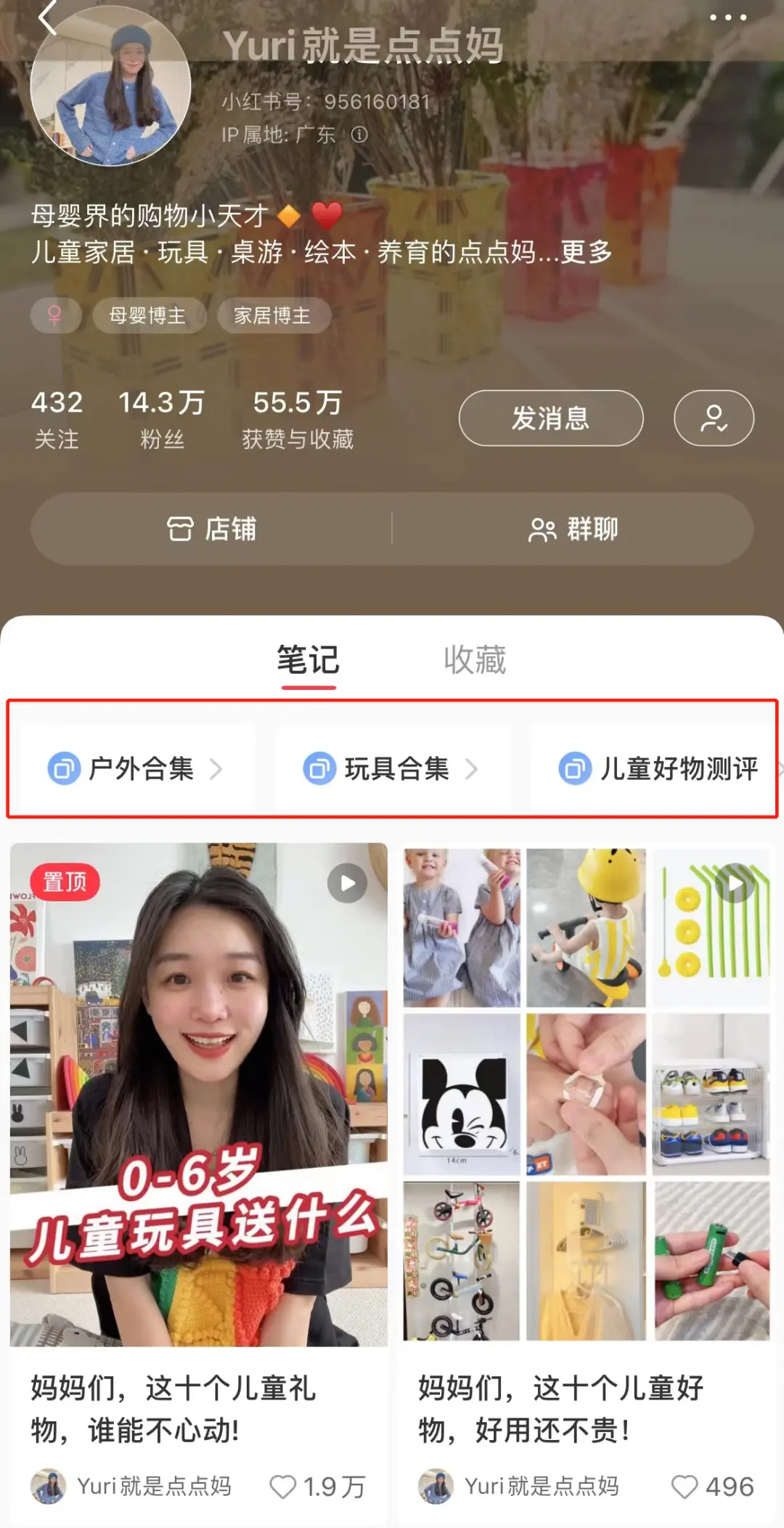Tap the following status person icon
784x1528 pixels.
(714, 418)
